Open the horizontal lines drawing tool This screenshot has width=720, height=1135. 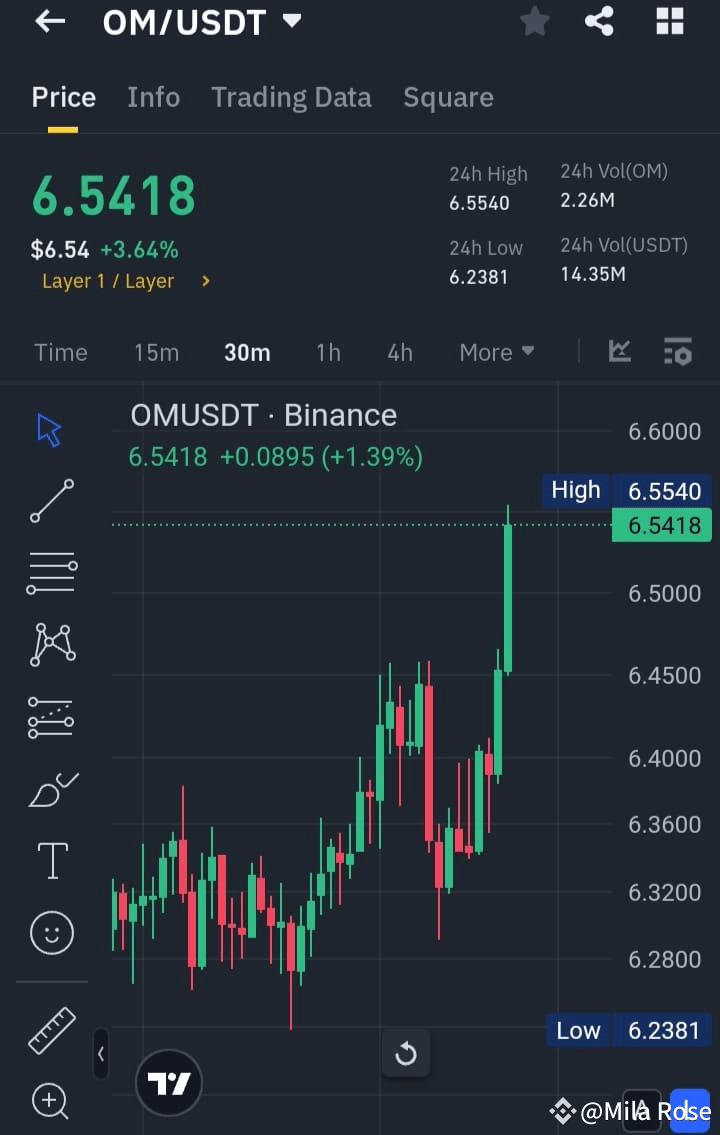tap(51, 572)
